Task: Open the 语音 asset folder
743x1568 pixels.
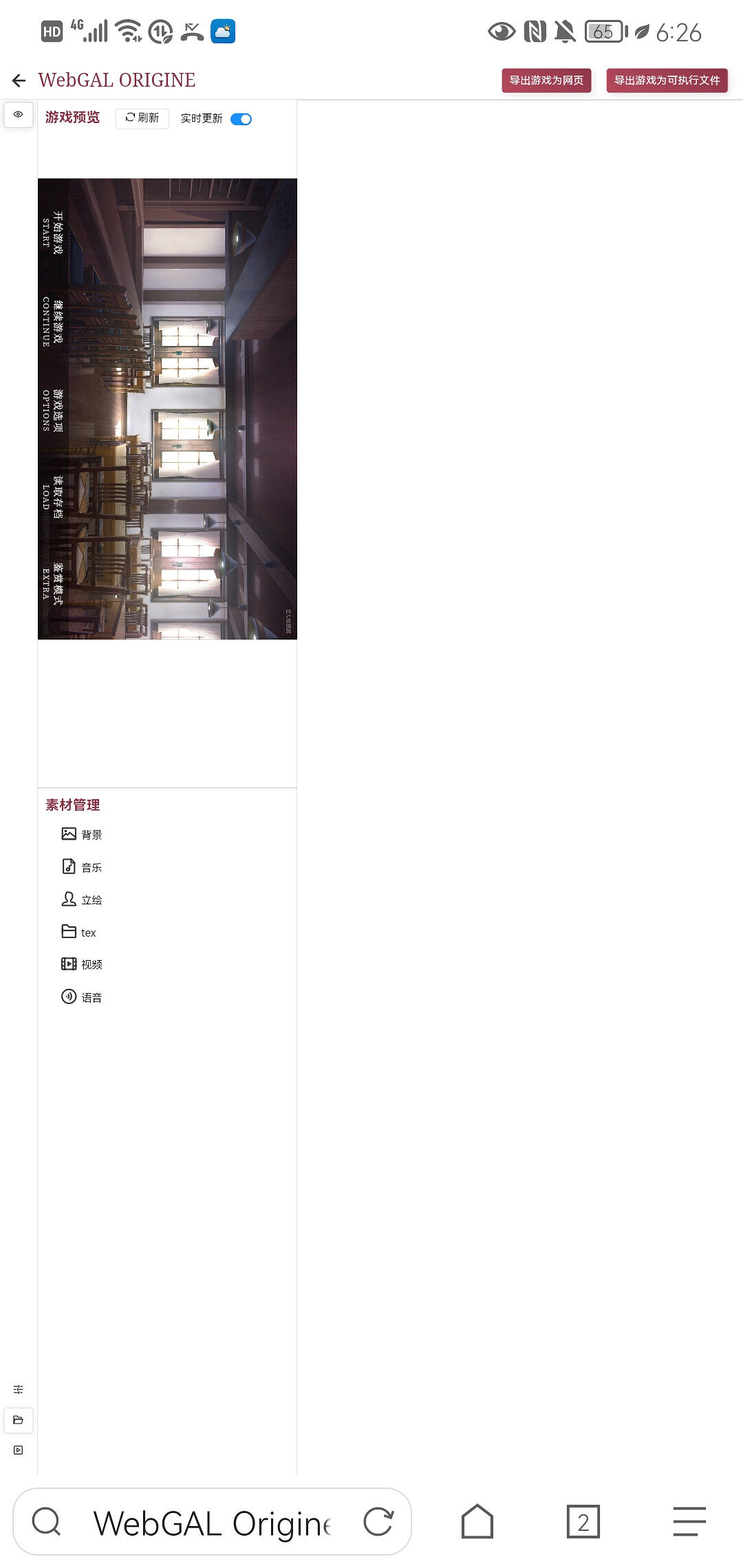Action: 83,997
